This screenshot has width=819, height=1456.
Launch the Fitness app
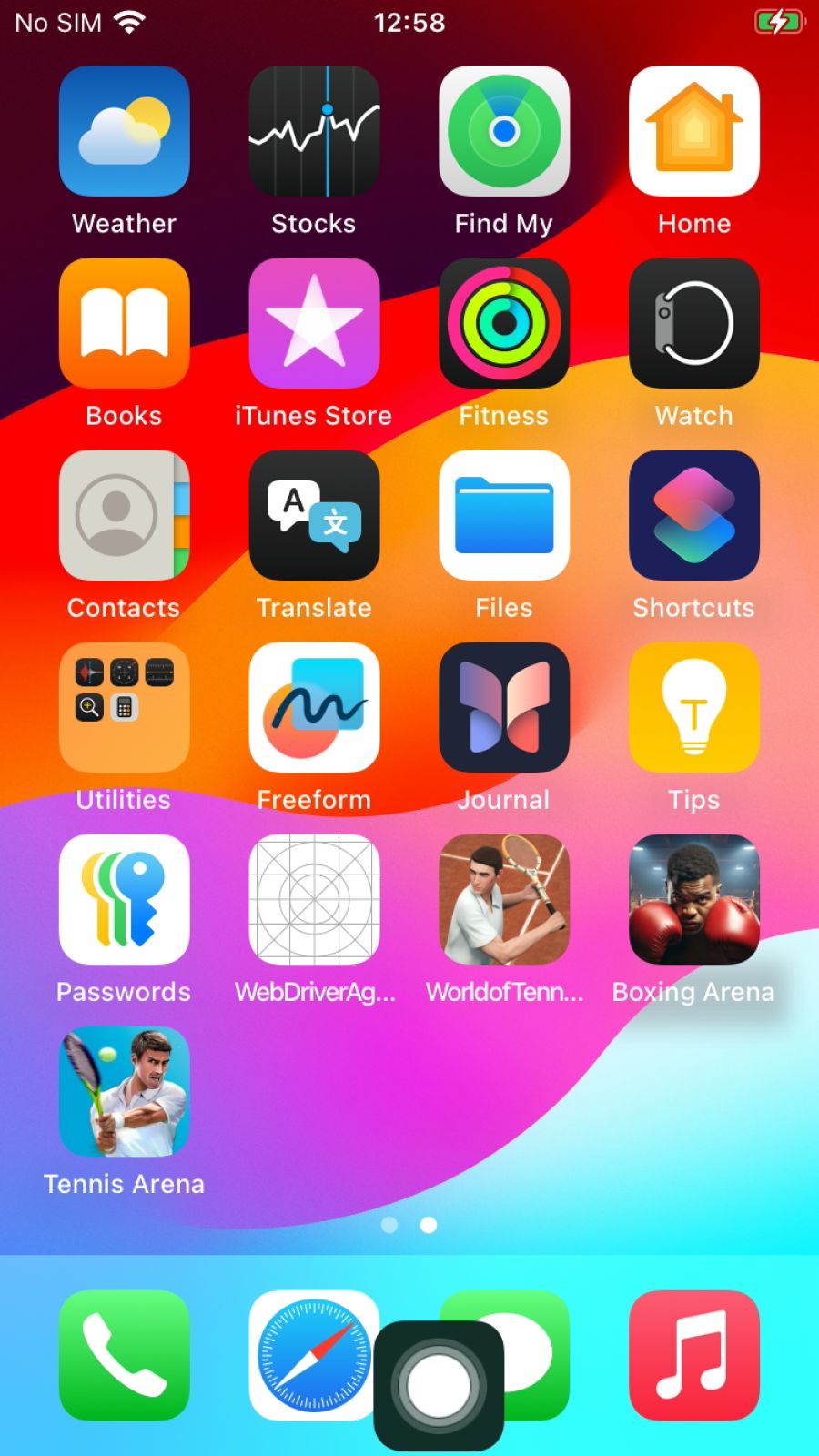coord(504,323)
